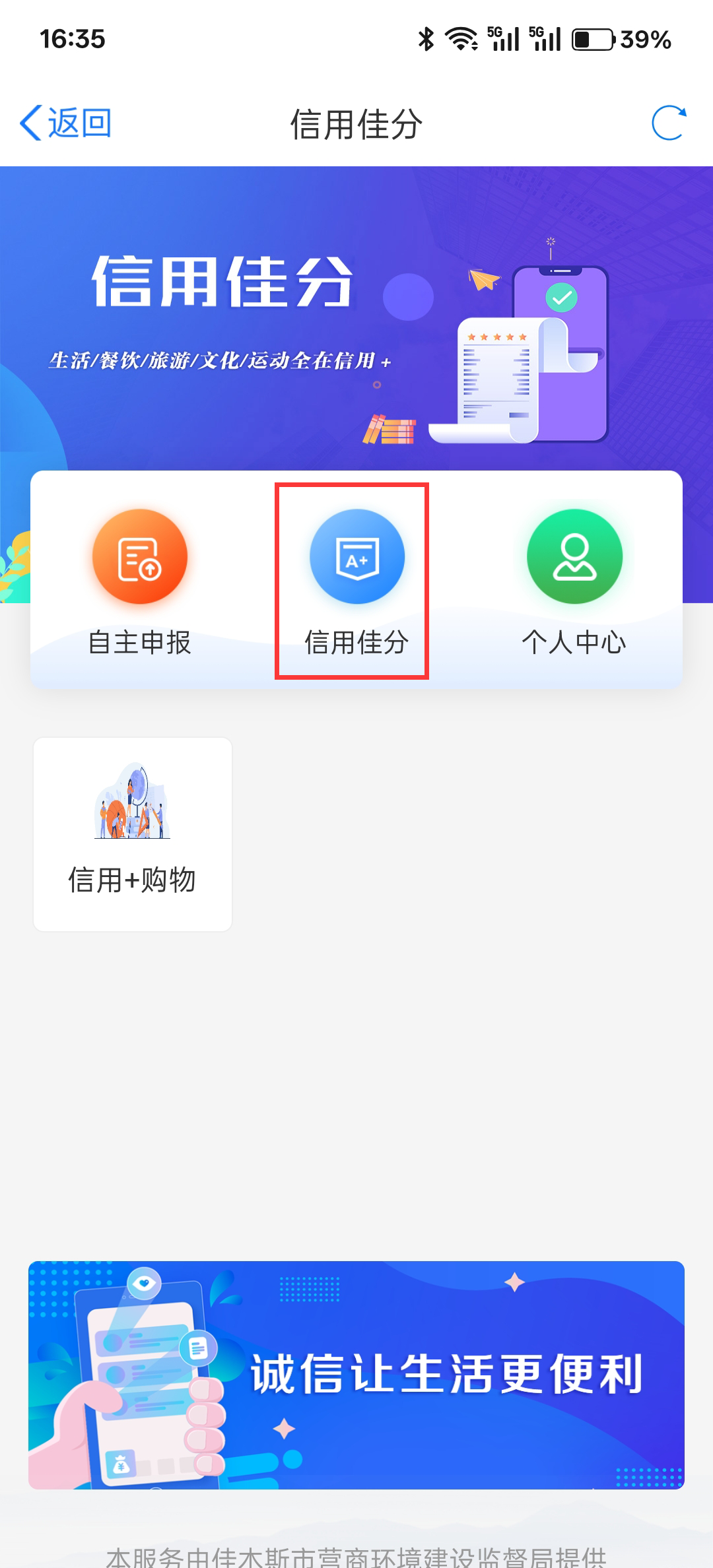713x1568 pixels.
Task: Go back using 返回 button
Action: point(66,123)
